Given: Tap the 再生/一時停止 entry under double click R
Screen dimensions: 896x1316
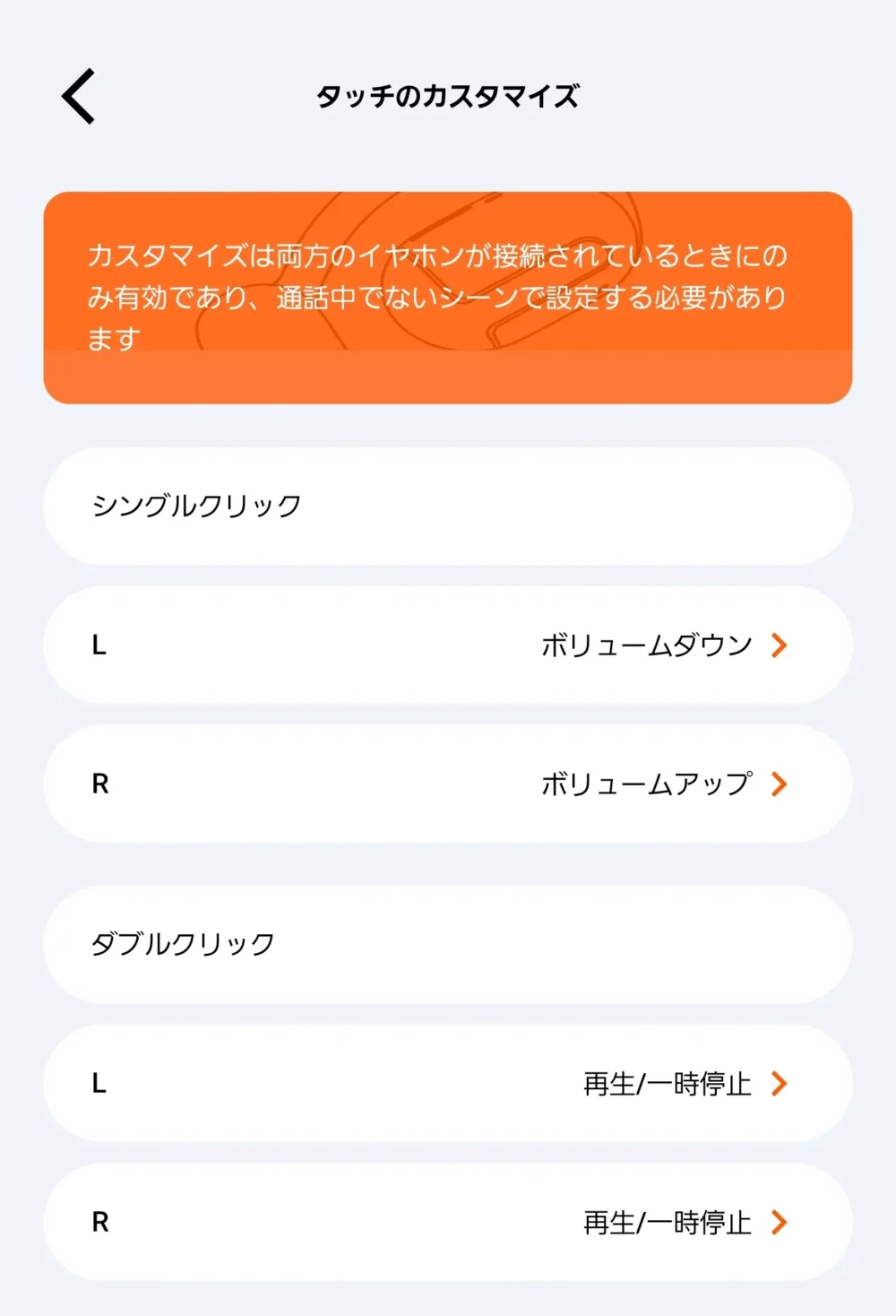Looking at the screenshot, I should point(668,1221).
